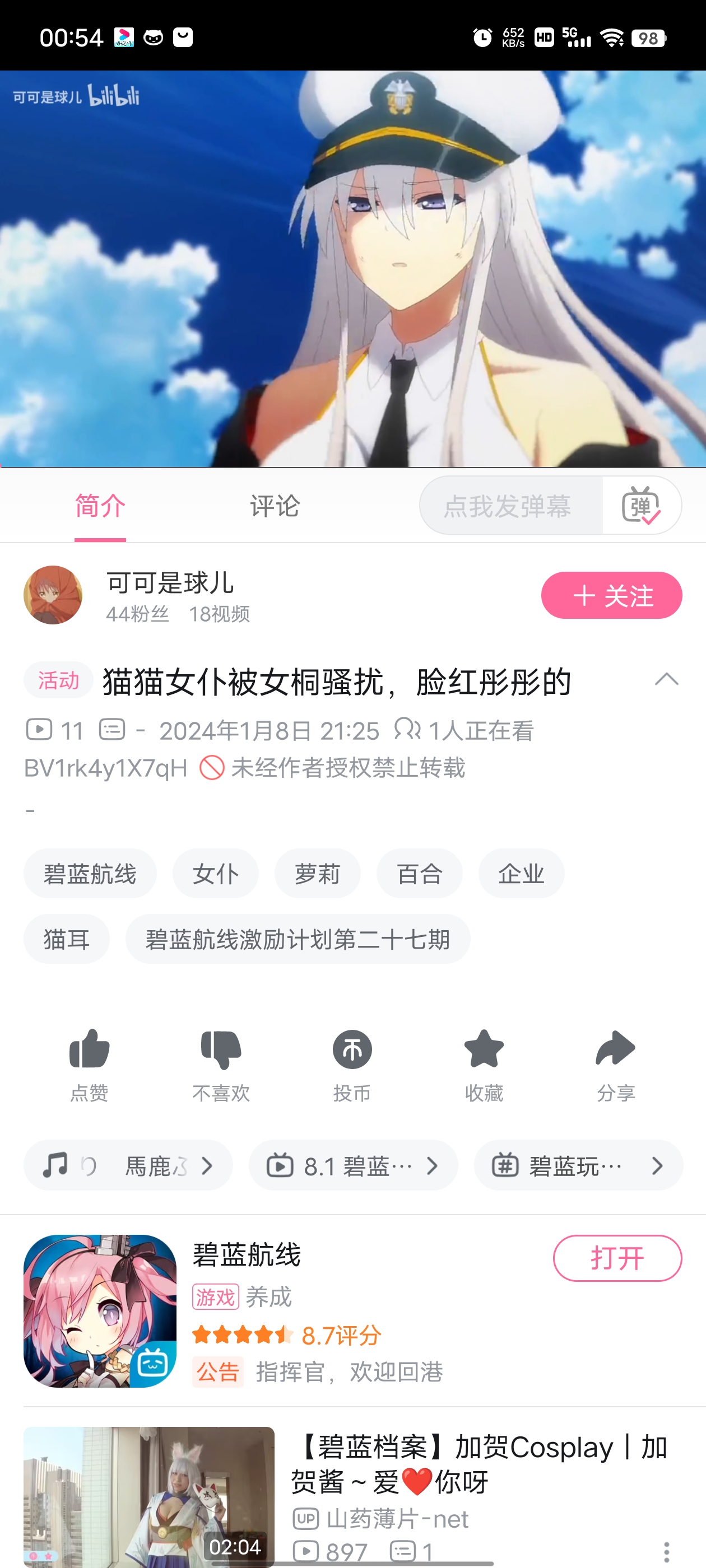706x1568 pixels.
Task: Follow uploader with the 关注 button
Action: 611,595
